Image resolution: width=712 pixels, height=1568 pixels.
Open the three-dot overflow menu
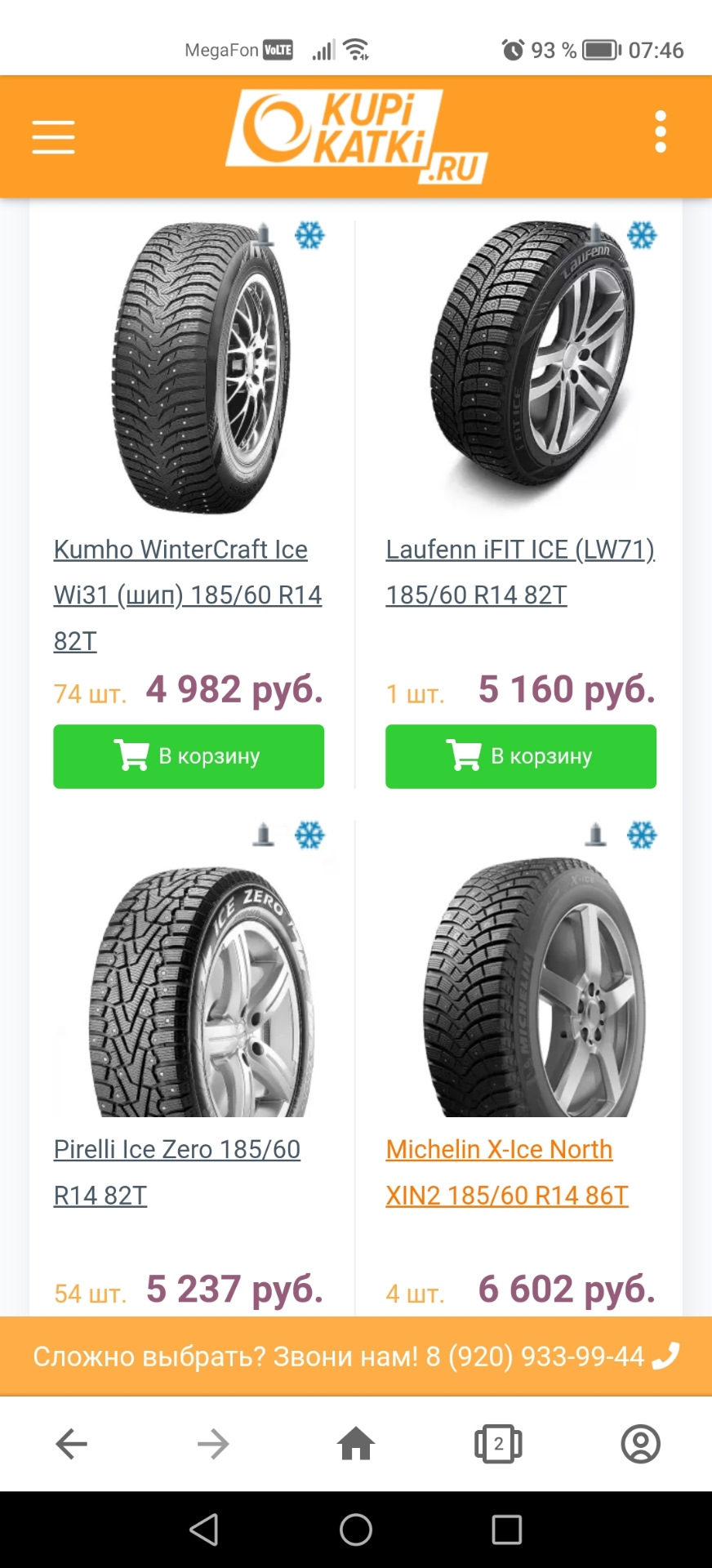[x=660, y=131]
